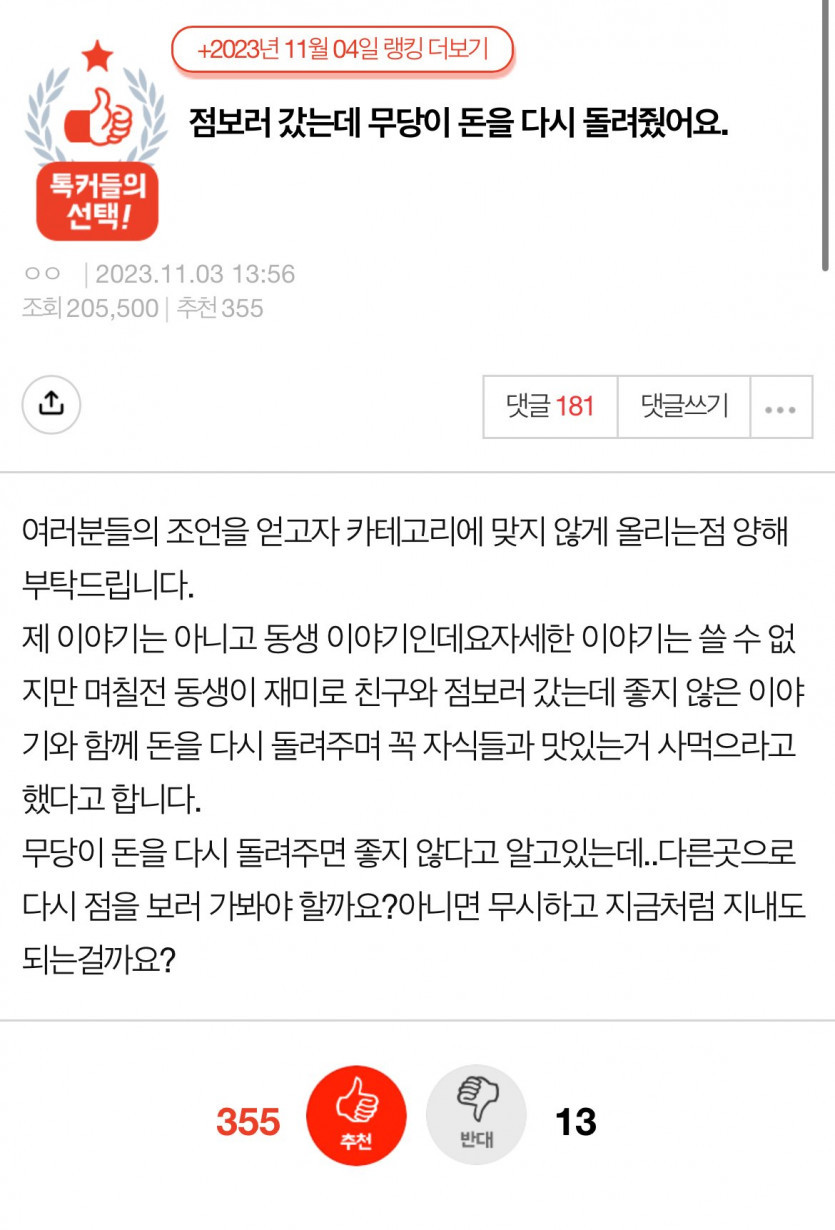Viewport: 835px width, 1230px height.
Task: Downvote the post with 반대
Action: 476,1116
